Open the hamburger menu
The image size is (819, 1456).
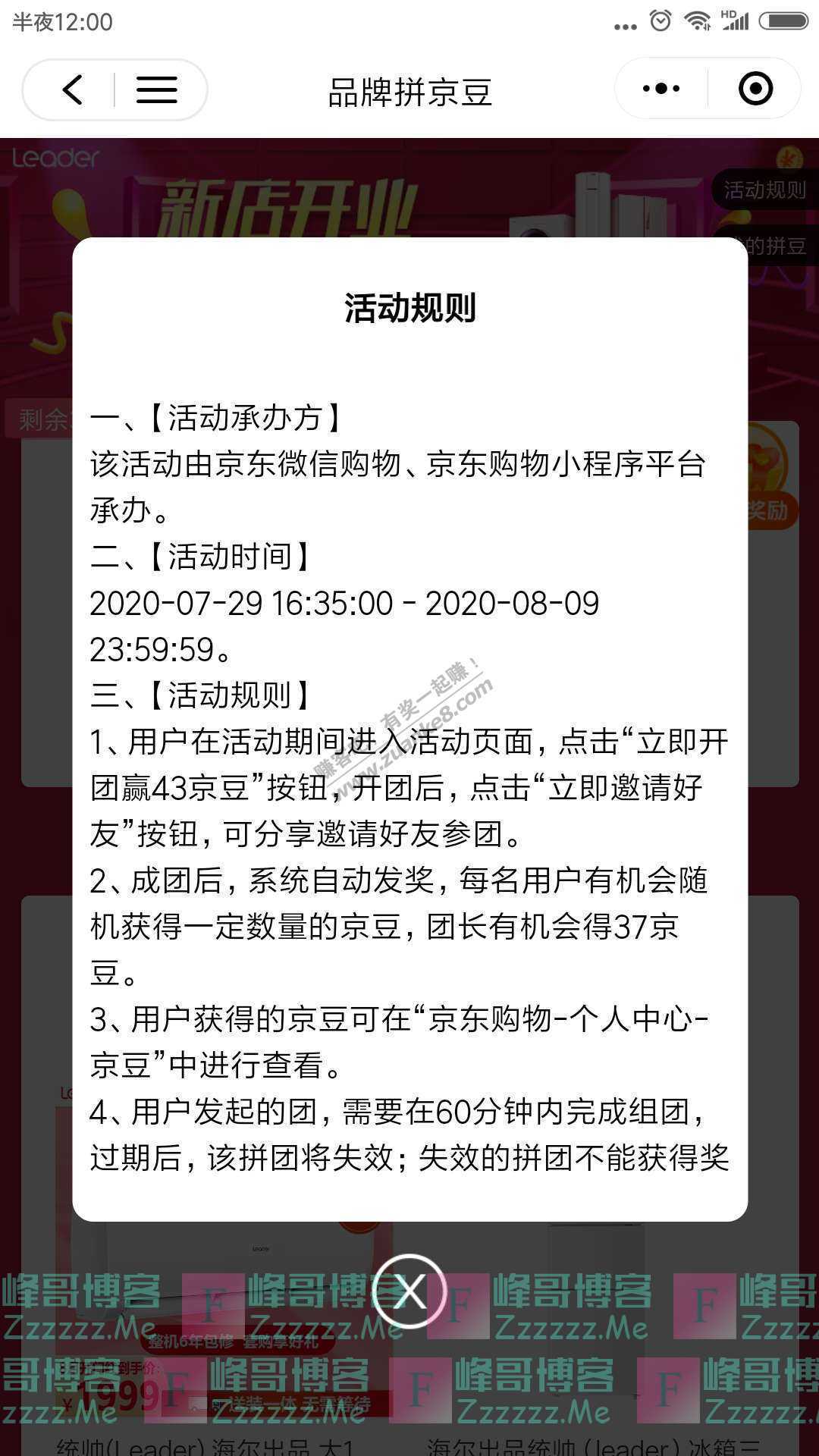(156, 90)
